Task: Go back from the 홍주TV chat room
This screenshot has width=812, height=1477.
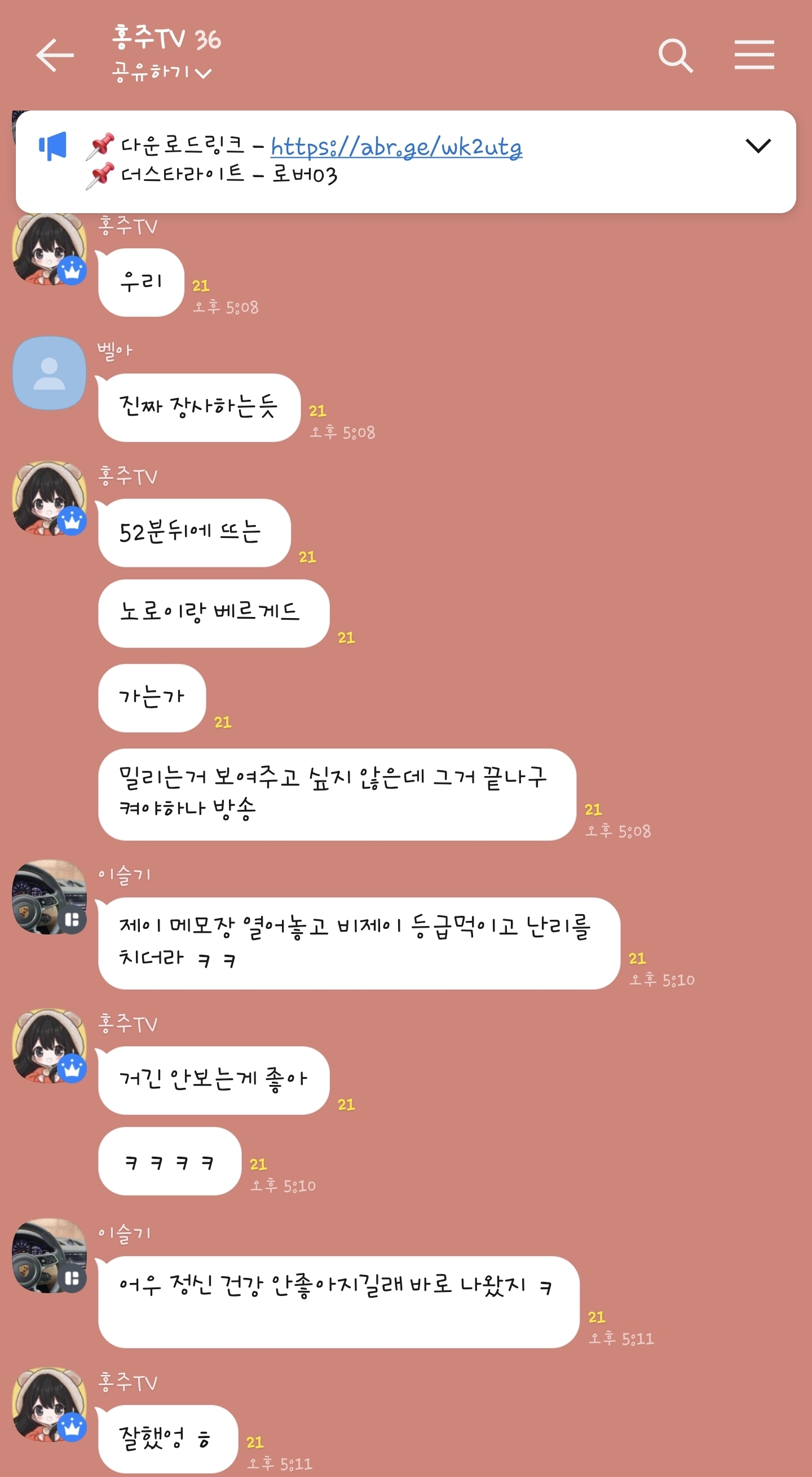Action: pyautogui.click(x=55, y=56)
